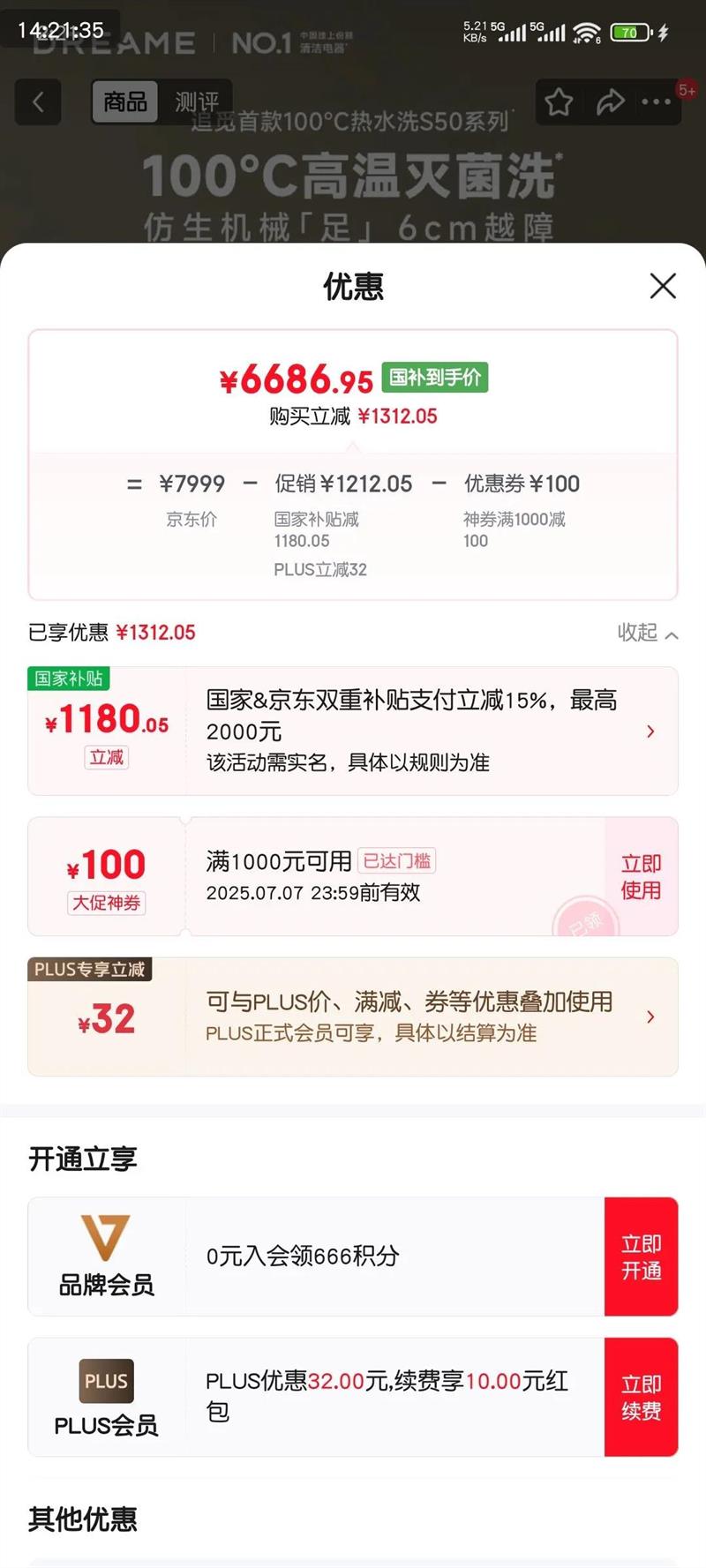Collapse the 已享优惠 section with 收起
This screenshot has height=1568, width=706.
click(x=647, y=633)
